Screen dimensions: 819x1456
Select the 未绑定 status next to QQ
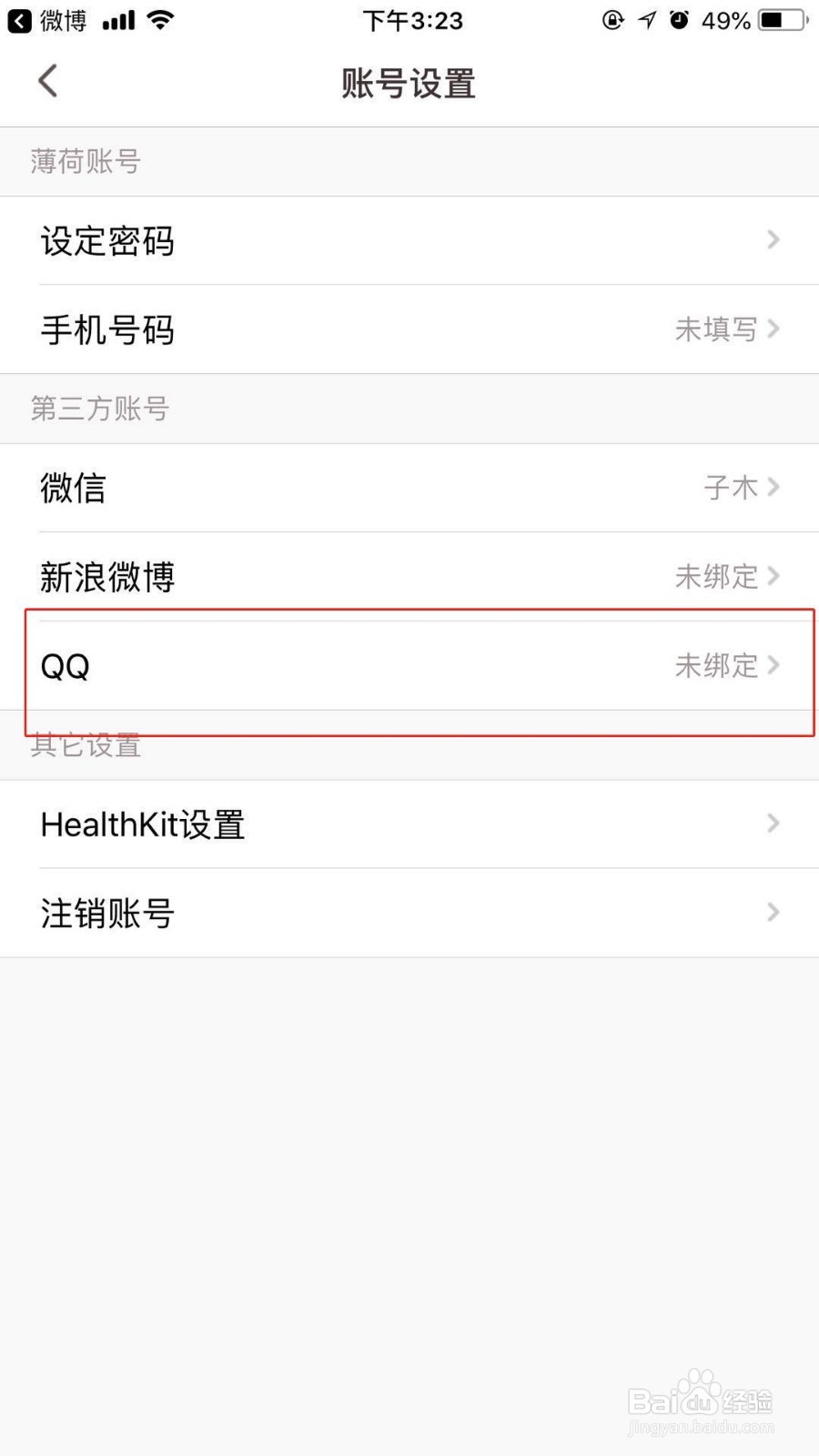pos(718,666)
